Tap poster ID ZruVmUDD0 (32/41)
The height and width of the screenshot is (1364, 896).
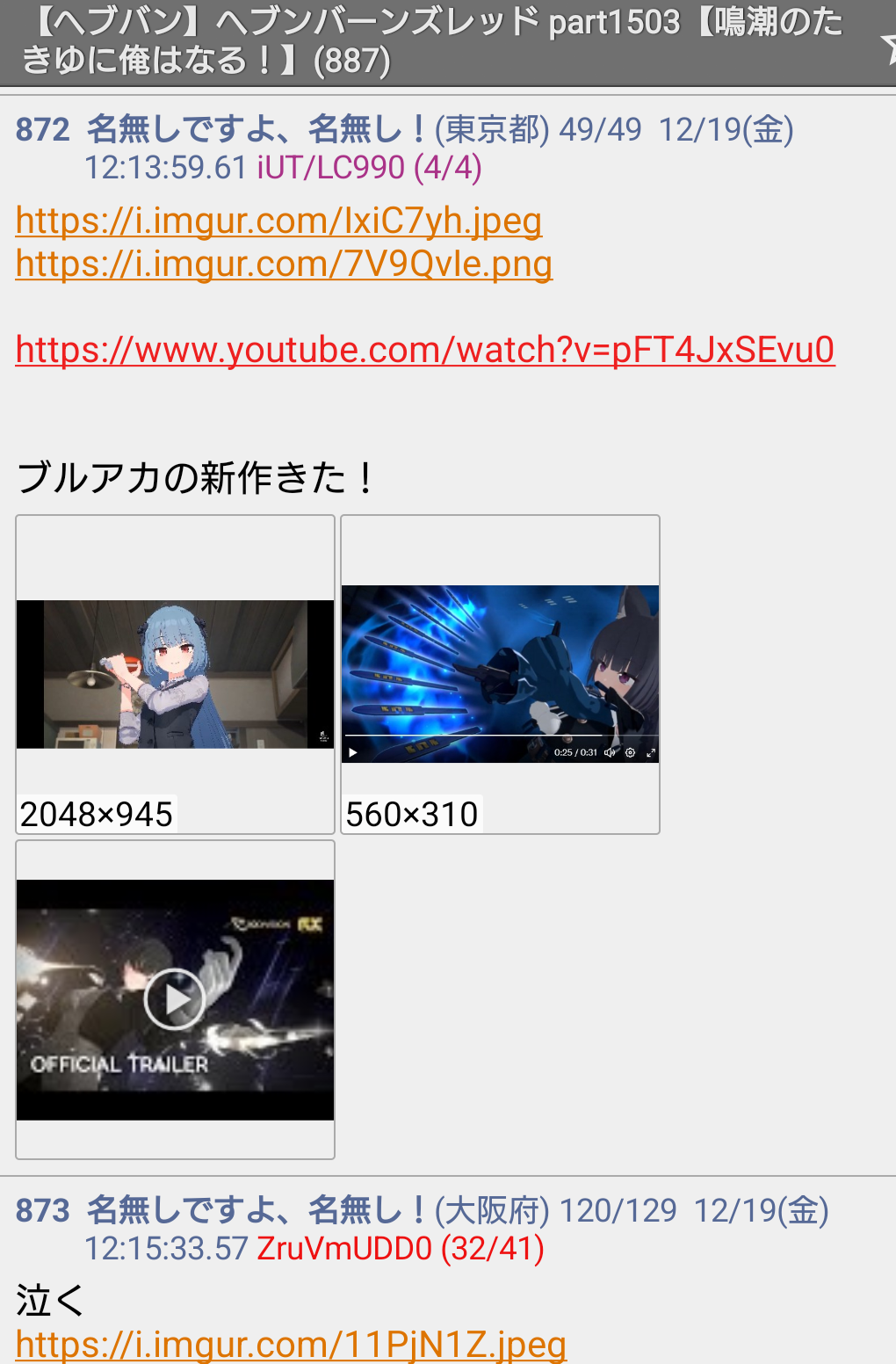click(x=400, y=1248)
